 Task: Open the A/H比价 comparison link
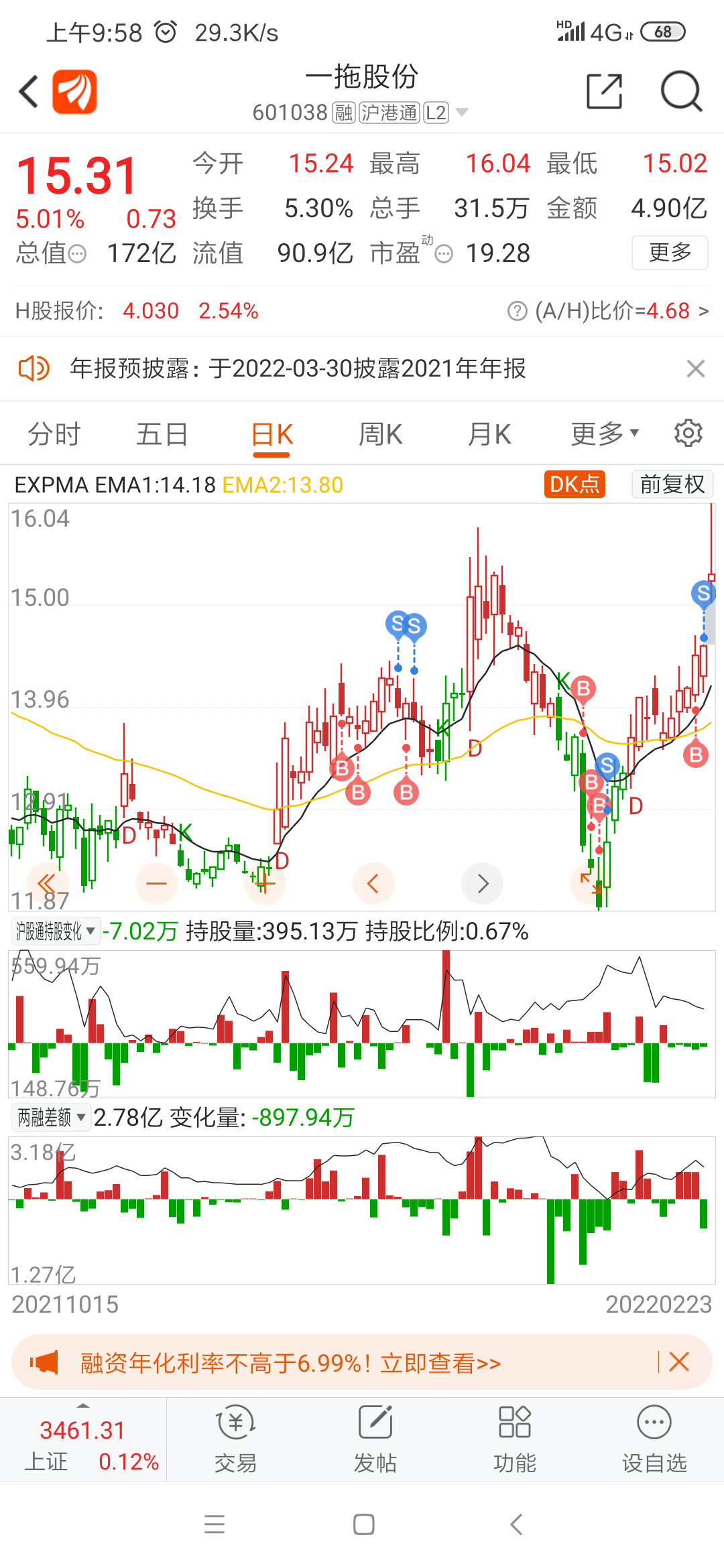[608, 311]
